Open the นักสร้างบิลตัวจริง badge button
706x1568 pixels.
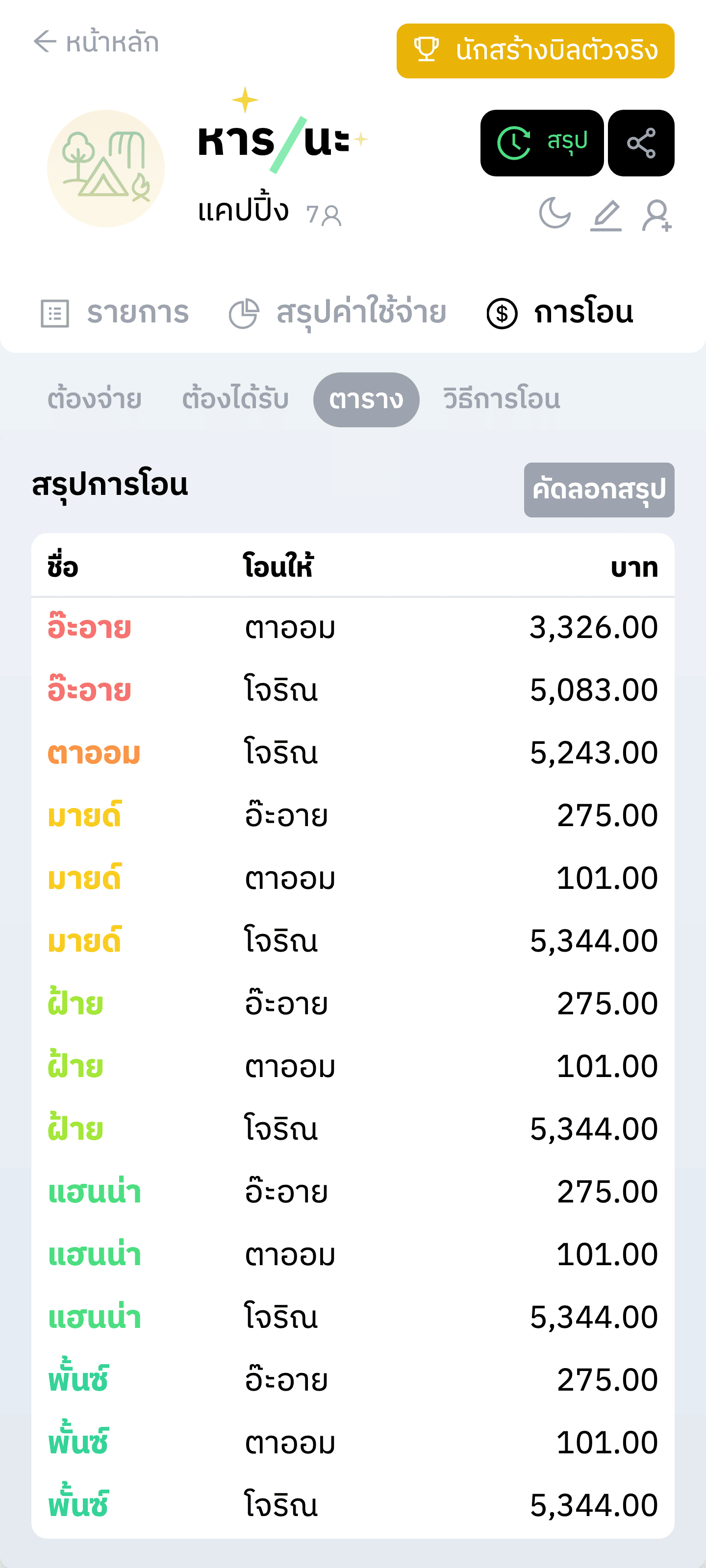[x=535, y=51]
